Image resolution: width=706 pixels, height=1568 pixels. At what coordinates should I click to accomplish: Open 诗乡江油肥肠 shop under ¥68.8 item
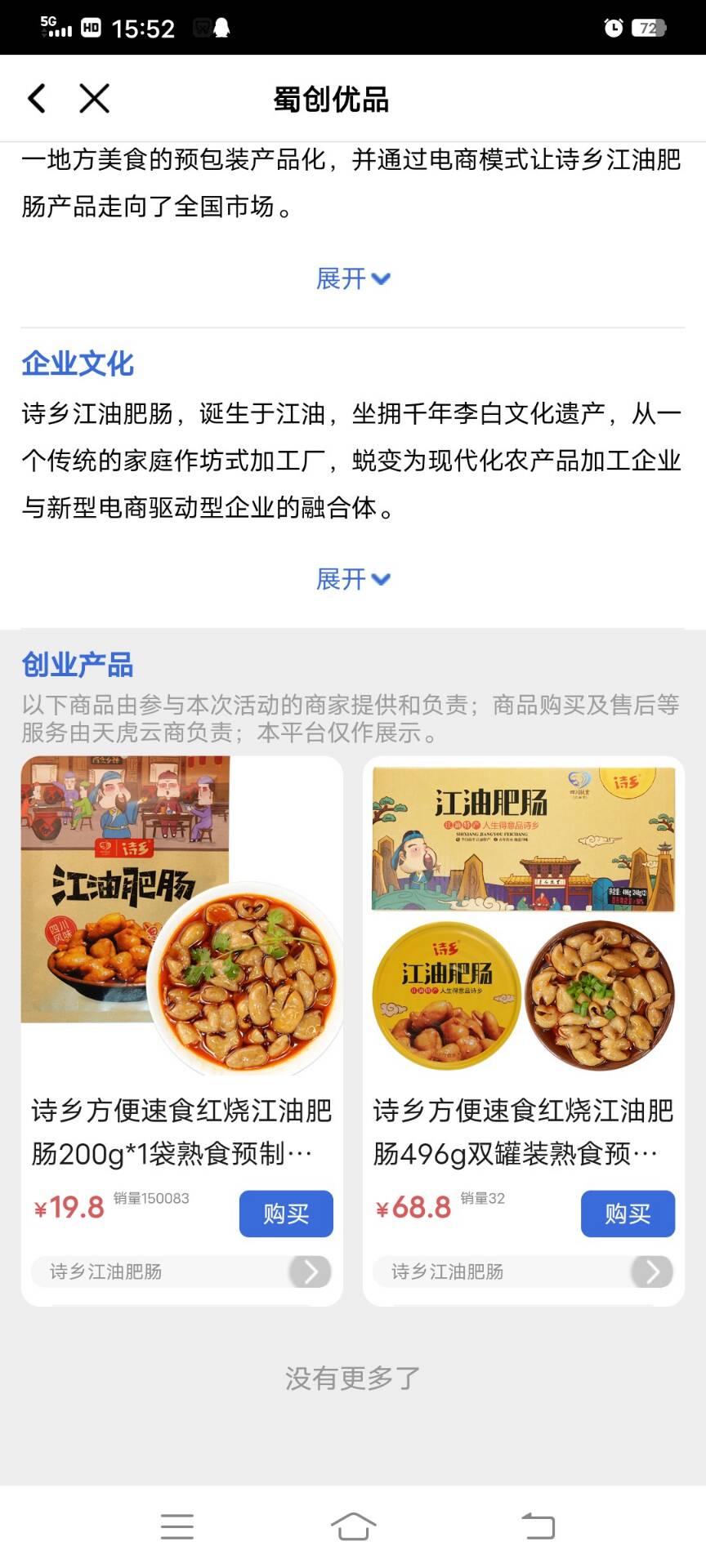[523, 1272]
